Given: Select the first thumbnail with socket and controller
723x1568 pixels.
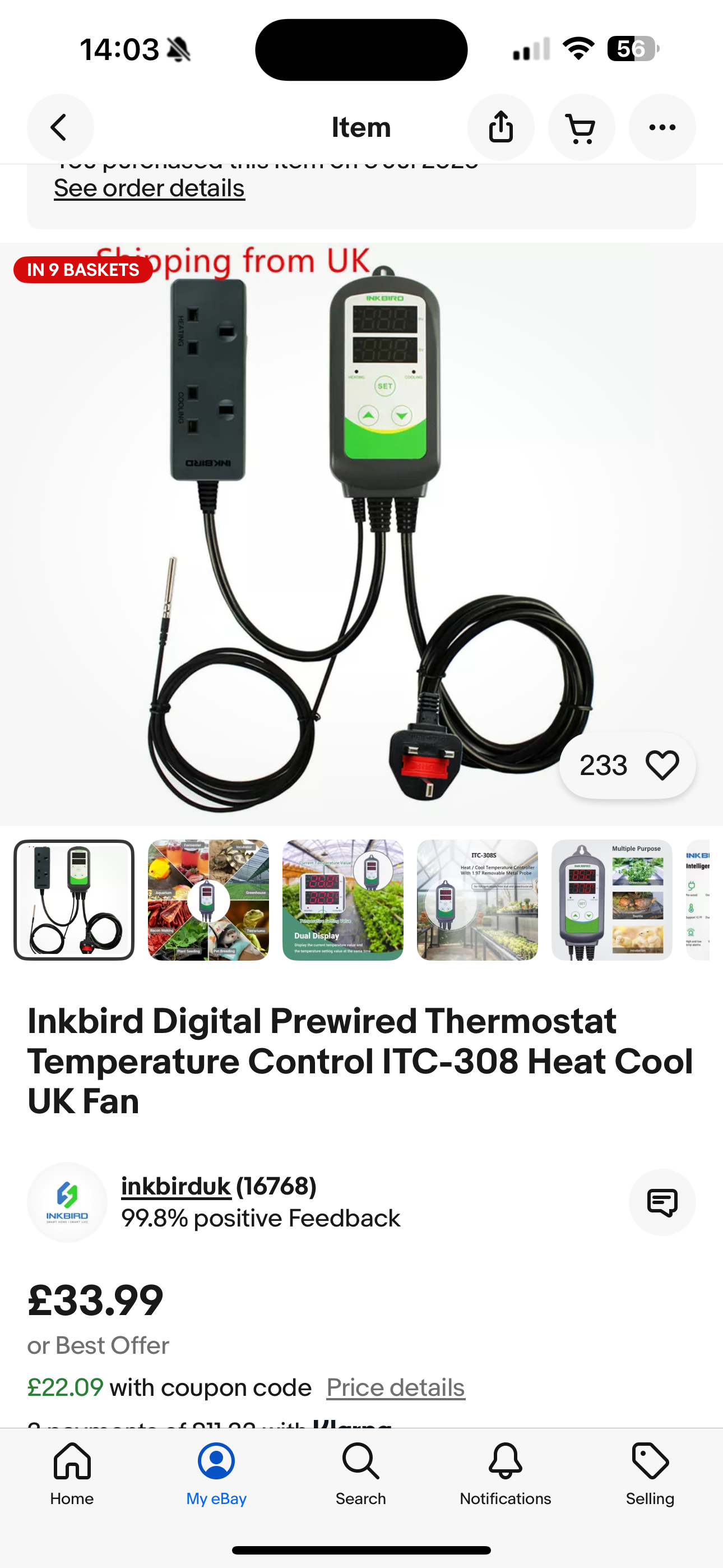Looking at the screenshot, I should pyautogui.click(x=74, y=900).
